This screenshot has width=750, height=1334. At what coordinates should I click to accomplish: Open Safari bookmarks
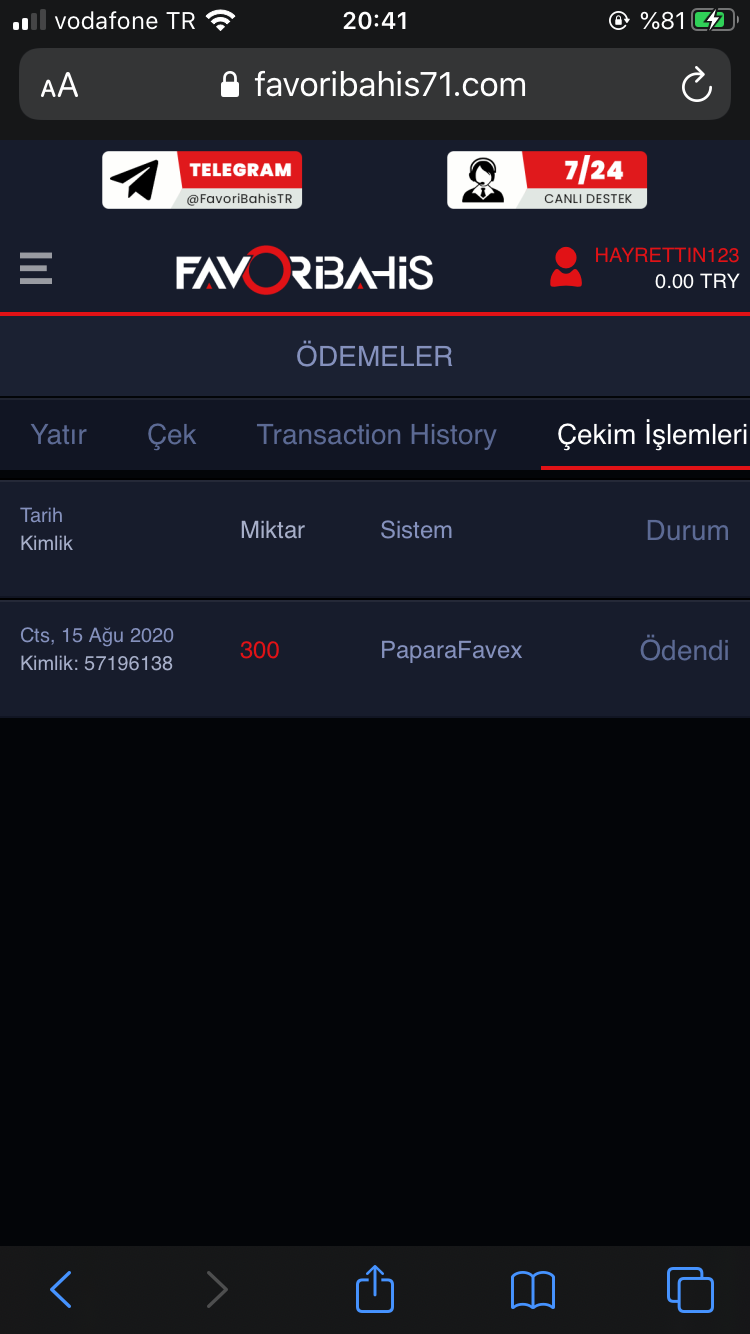(532, 1289)
